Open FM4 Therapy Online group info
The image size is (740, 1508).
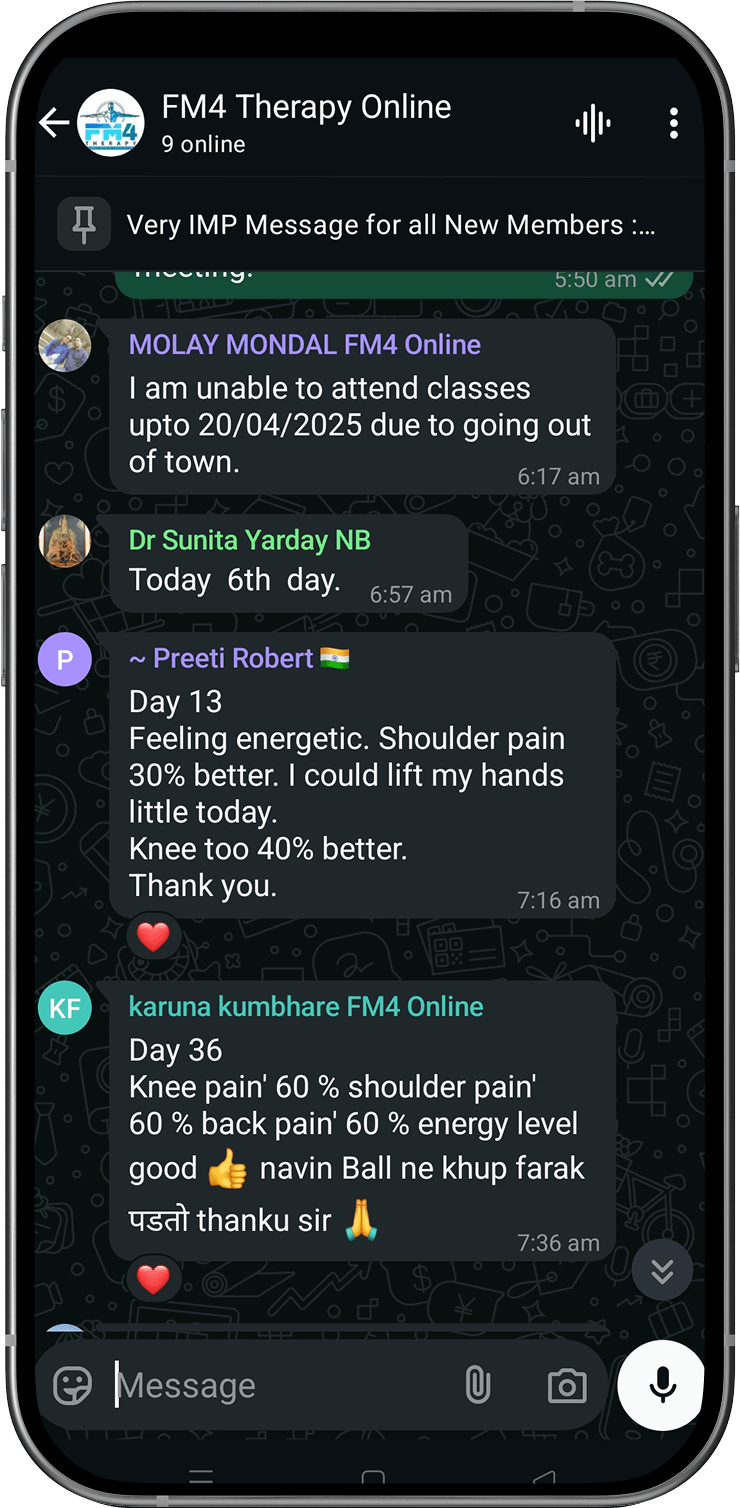pos(305,122)
